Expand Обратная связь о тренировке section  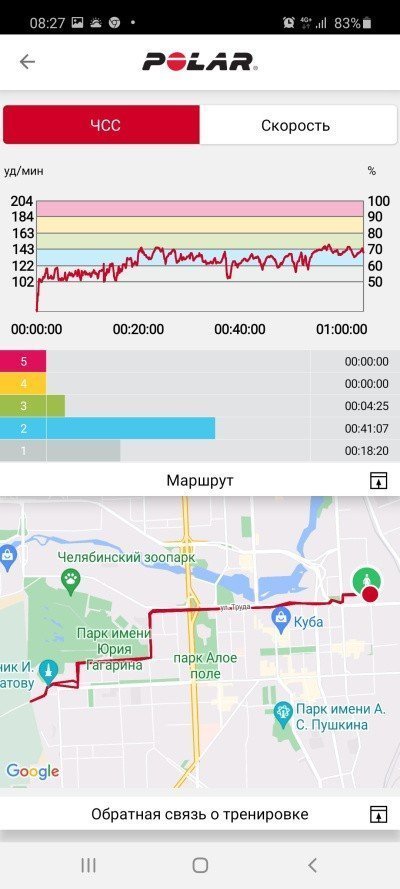(378, 814)
